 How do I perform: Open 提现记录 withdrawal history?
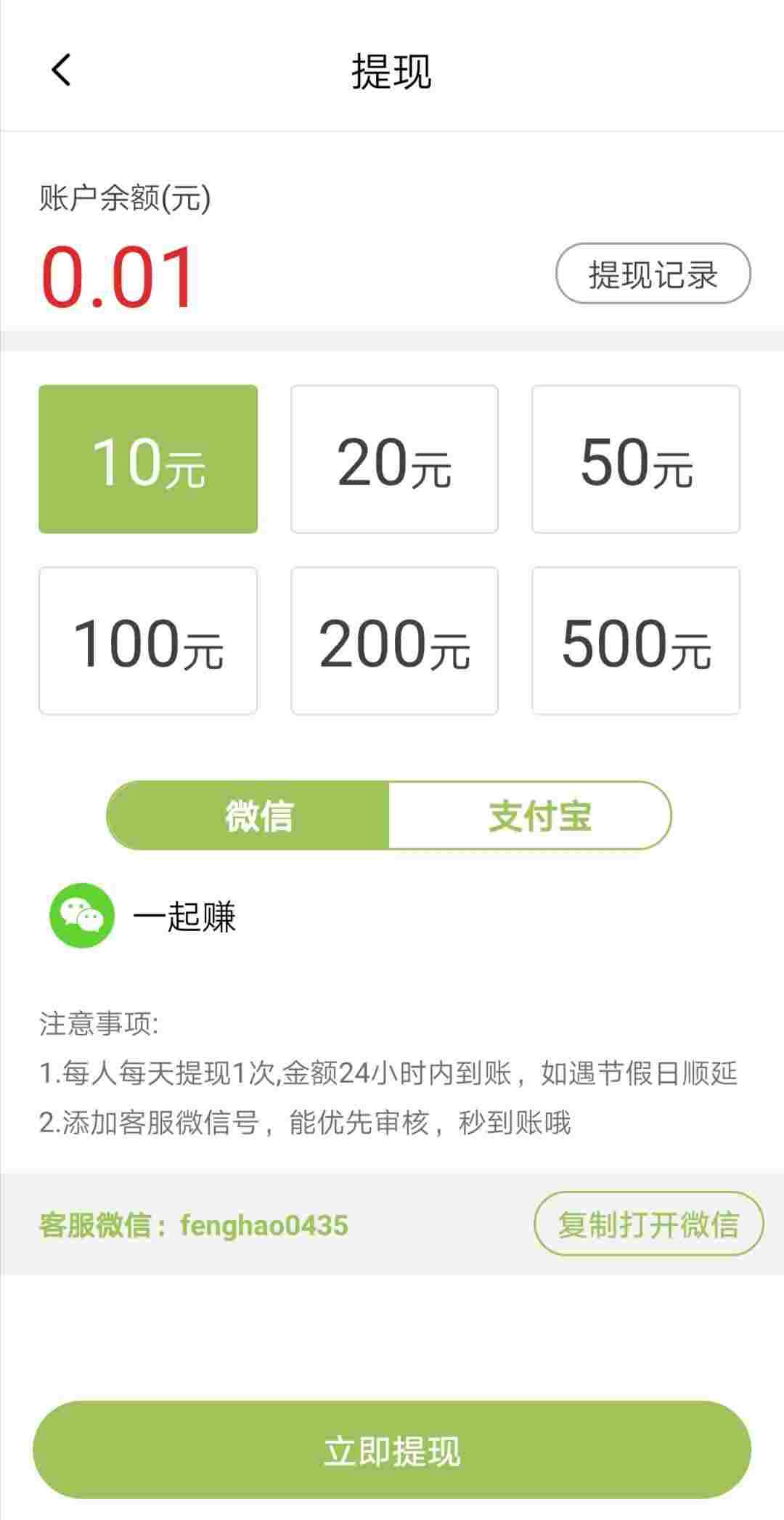point(653,274)
